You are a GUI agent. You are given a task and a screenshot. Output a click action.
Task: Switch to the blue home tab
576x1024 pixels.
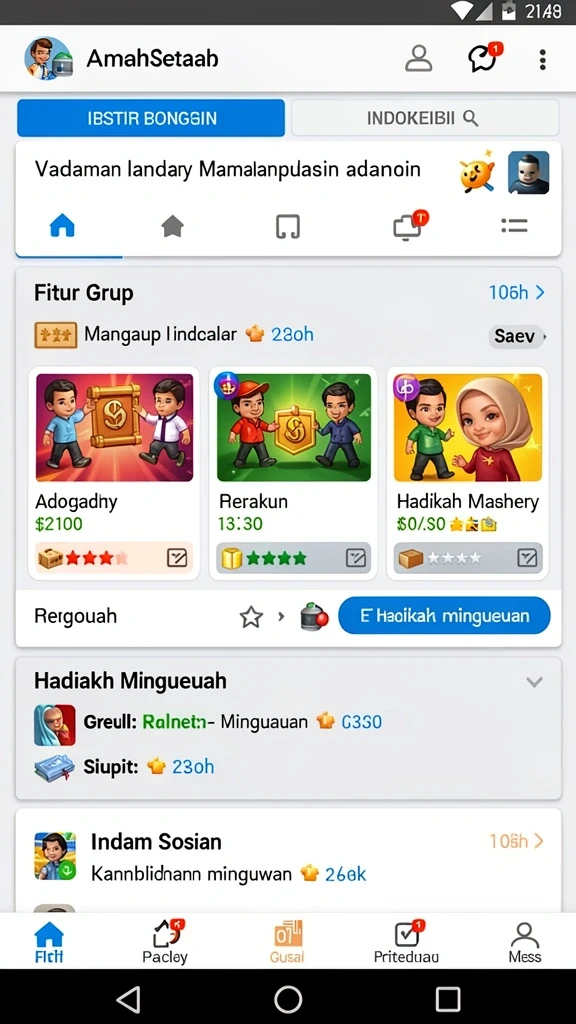[62, 226]
